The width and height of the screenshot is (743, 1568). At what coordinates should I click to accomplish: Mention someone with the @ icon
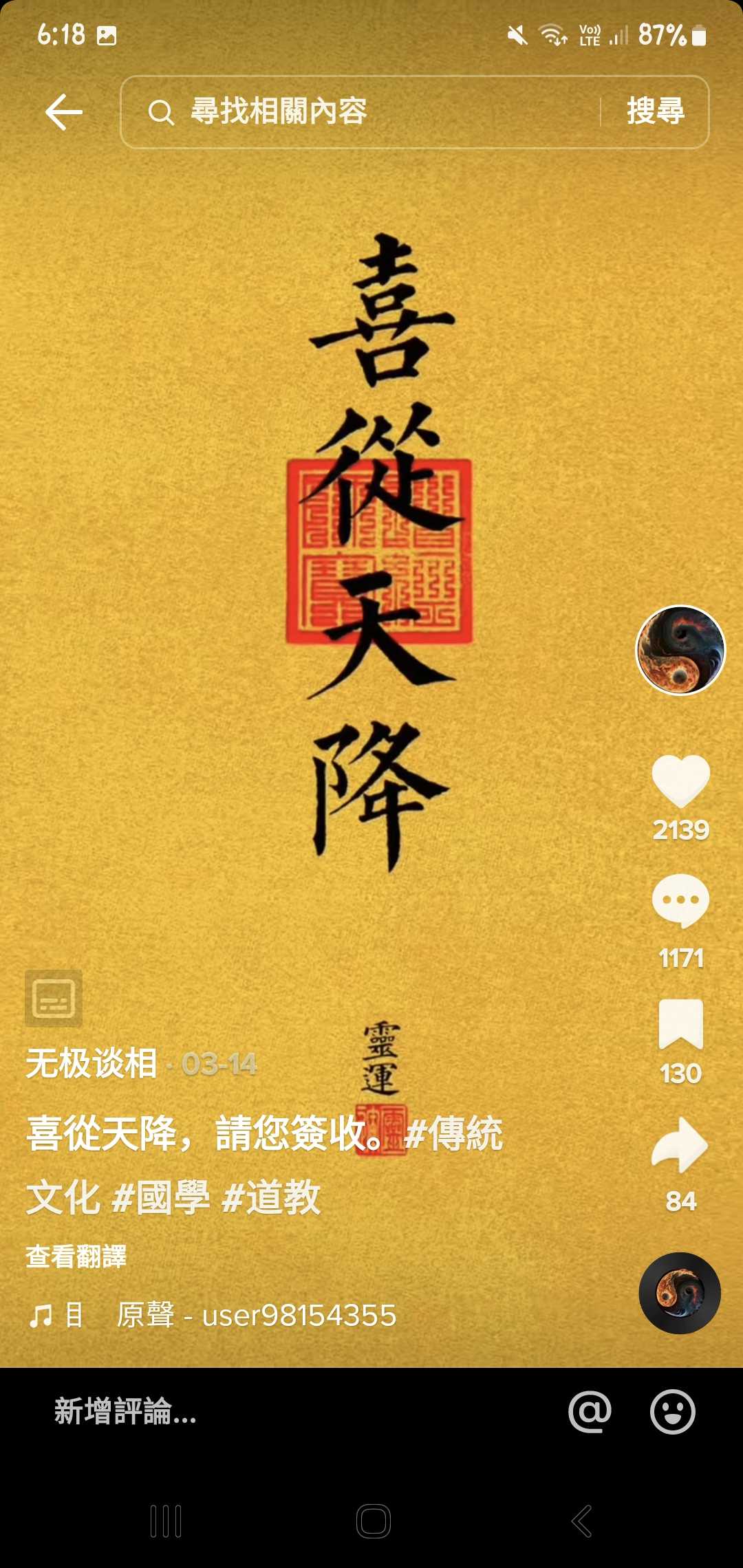pyautogui.click(x=590, y=1412)
